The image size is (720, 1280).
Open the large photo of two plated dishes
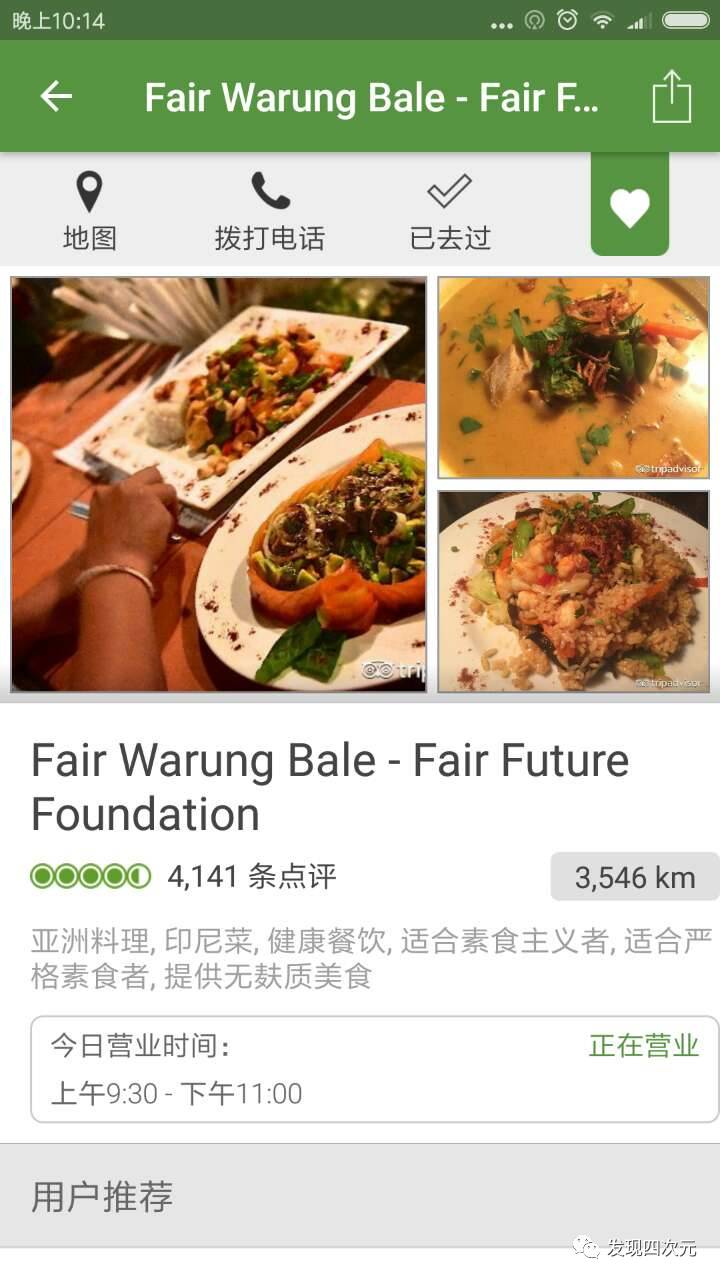pos(219,484)
